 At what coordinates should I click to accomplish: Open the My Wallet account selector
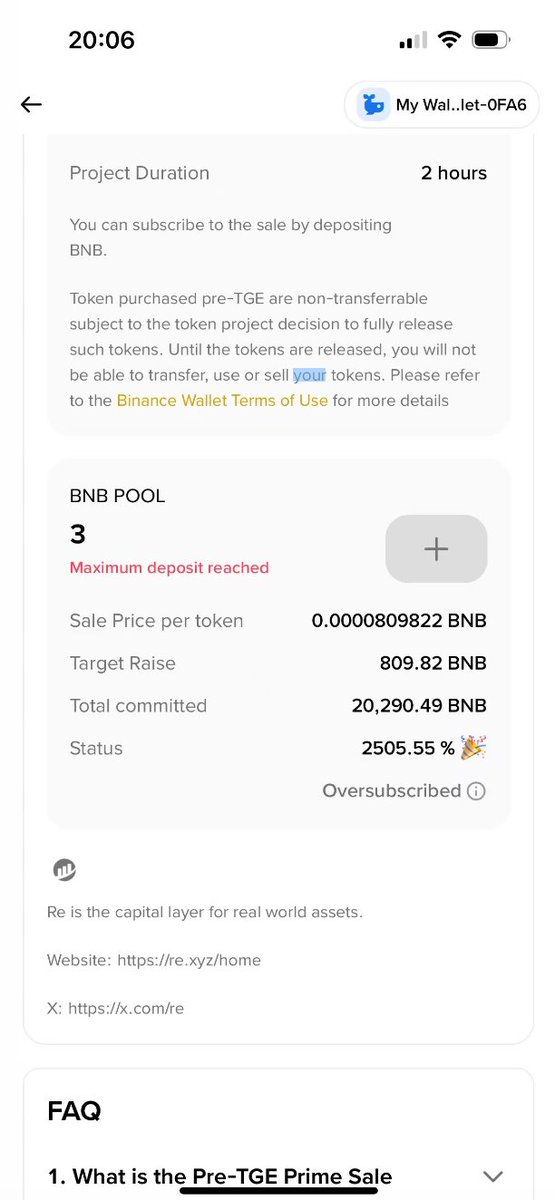(x=442, y=105)
